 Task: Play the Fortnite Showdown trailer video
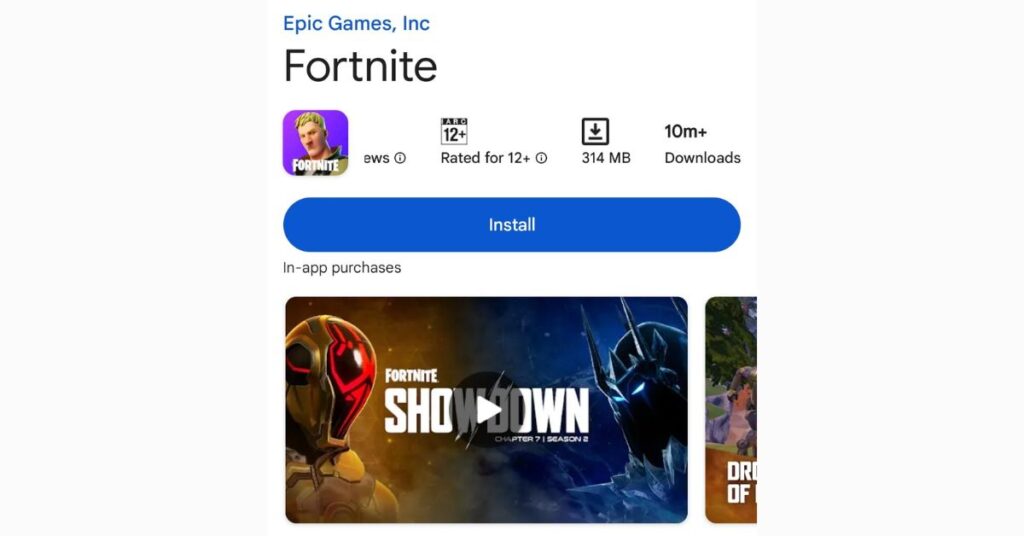click(487, 409)
